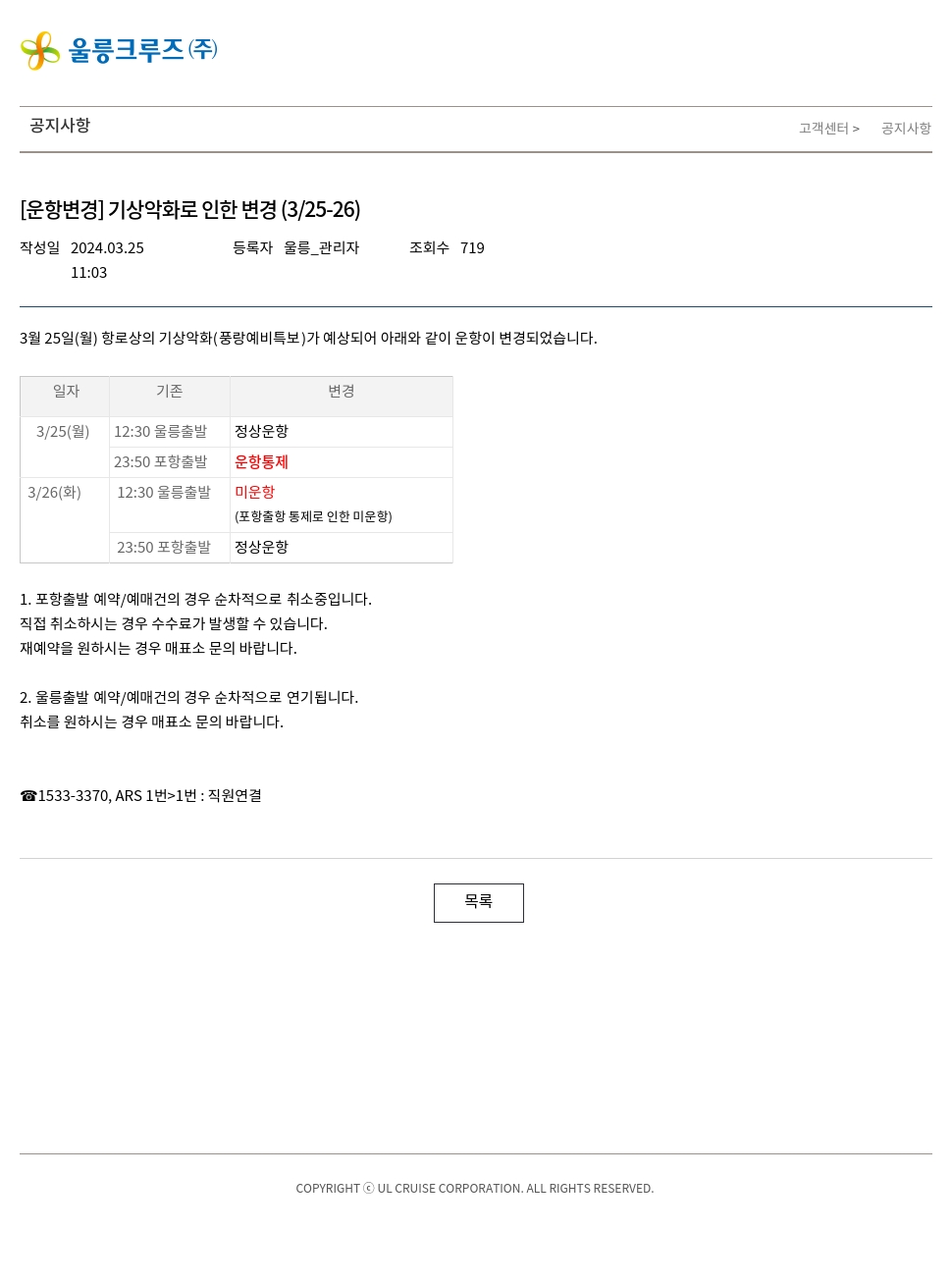The width and height of the screenshot is (952, 1282).
Task: Open the 공지사항 breadcrumb link
Action: [905, 129]
